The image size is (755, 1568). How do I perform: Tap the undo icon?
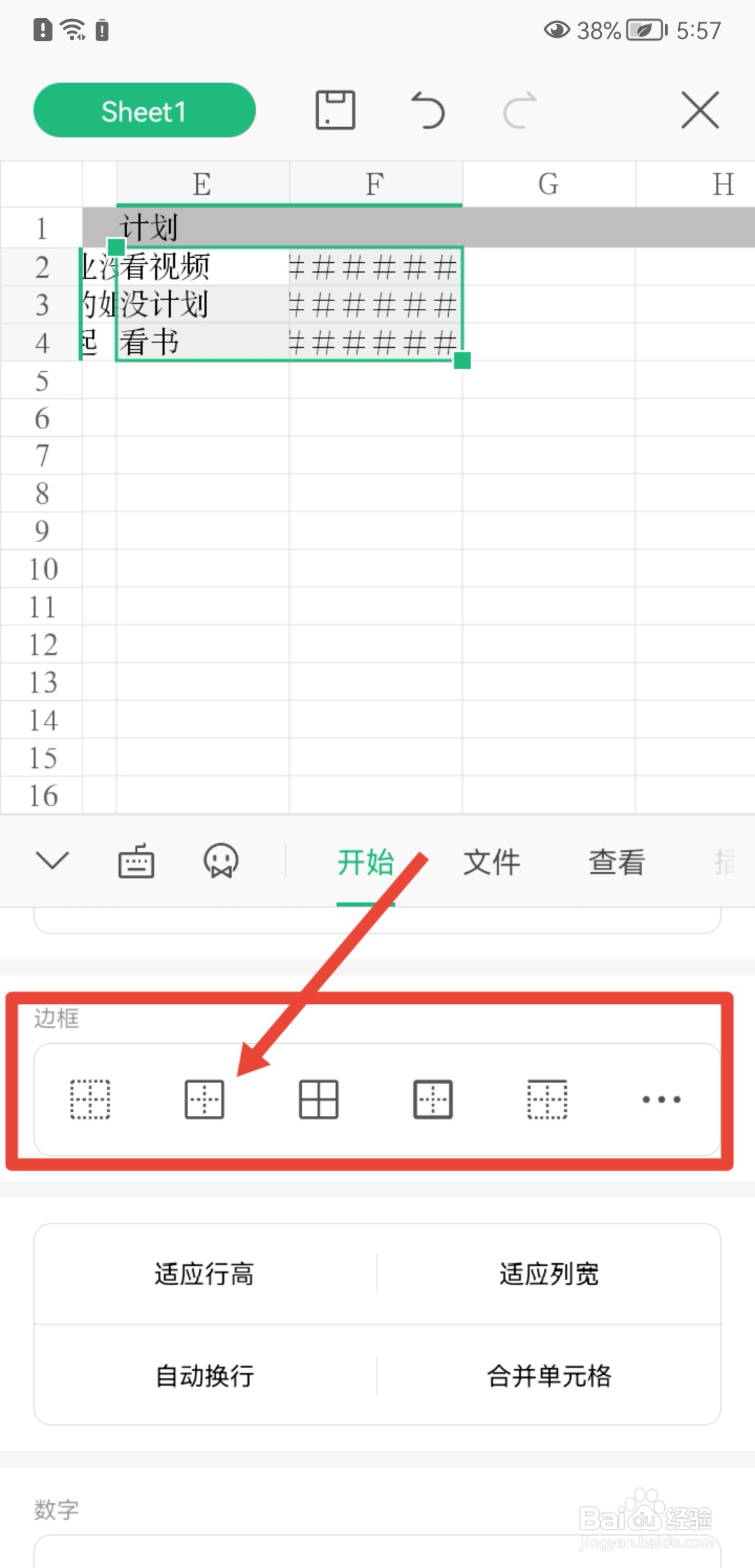coord(429,110)
